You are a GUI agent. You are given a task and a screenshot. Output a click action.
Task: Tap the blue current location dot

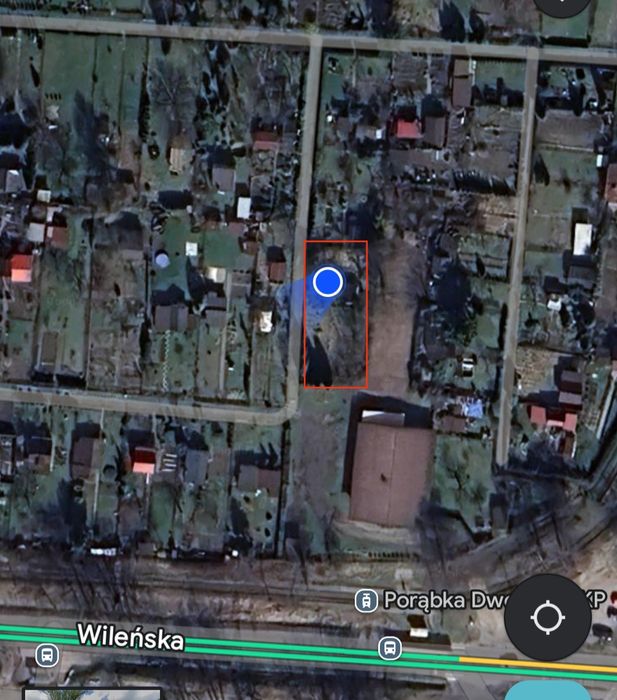pos(328,282)
